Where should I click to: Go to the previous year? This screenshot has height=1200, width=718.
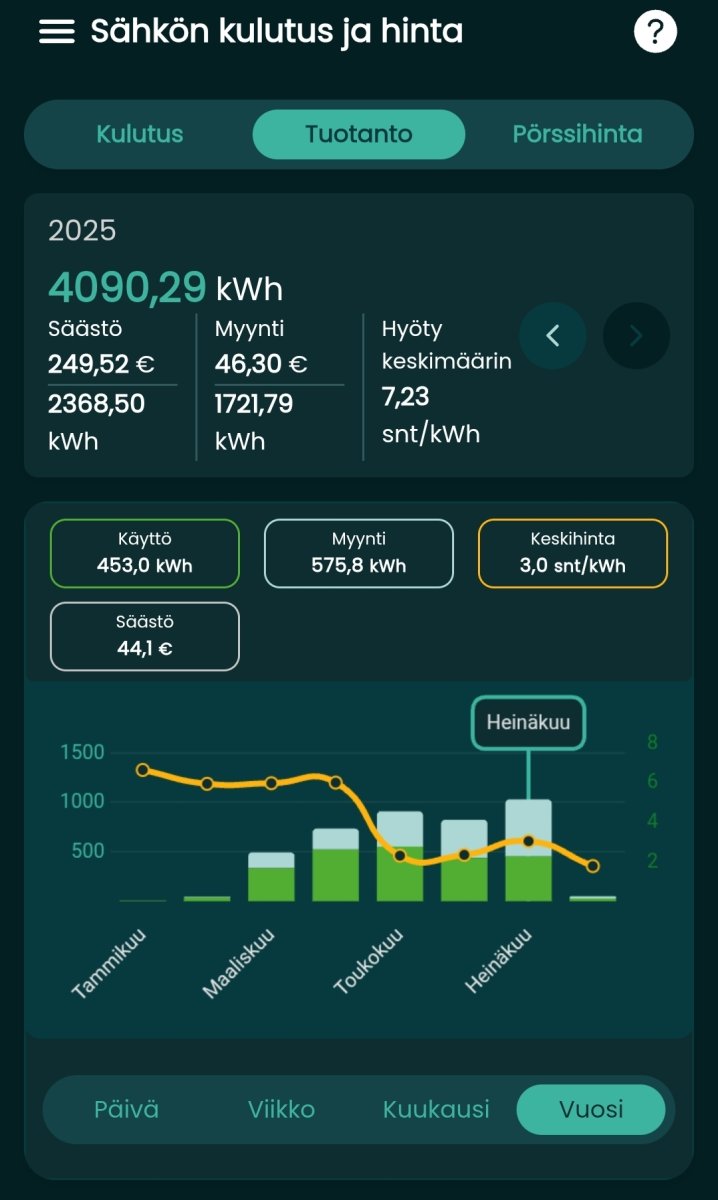[552, 336]
